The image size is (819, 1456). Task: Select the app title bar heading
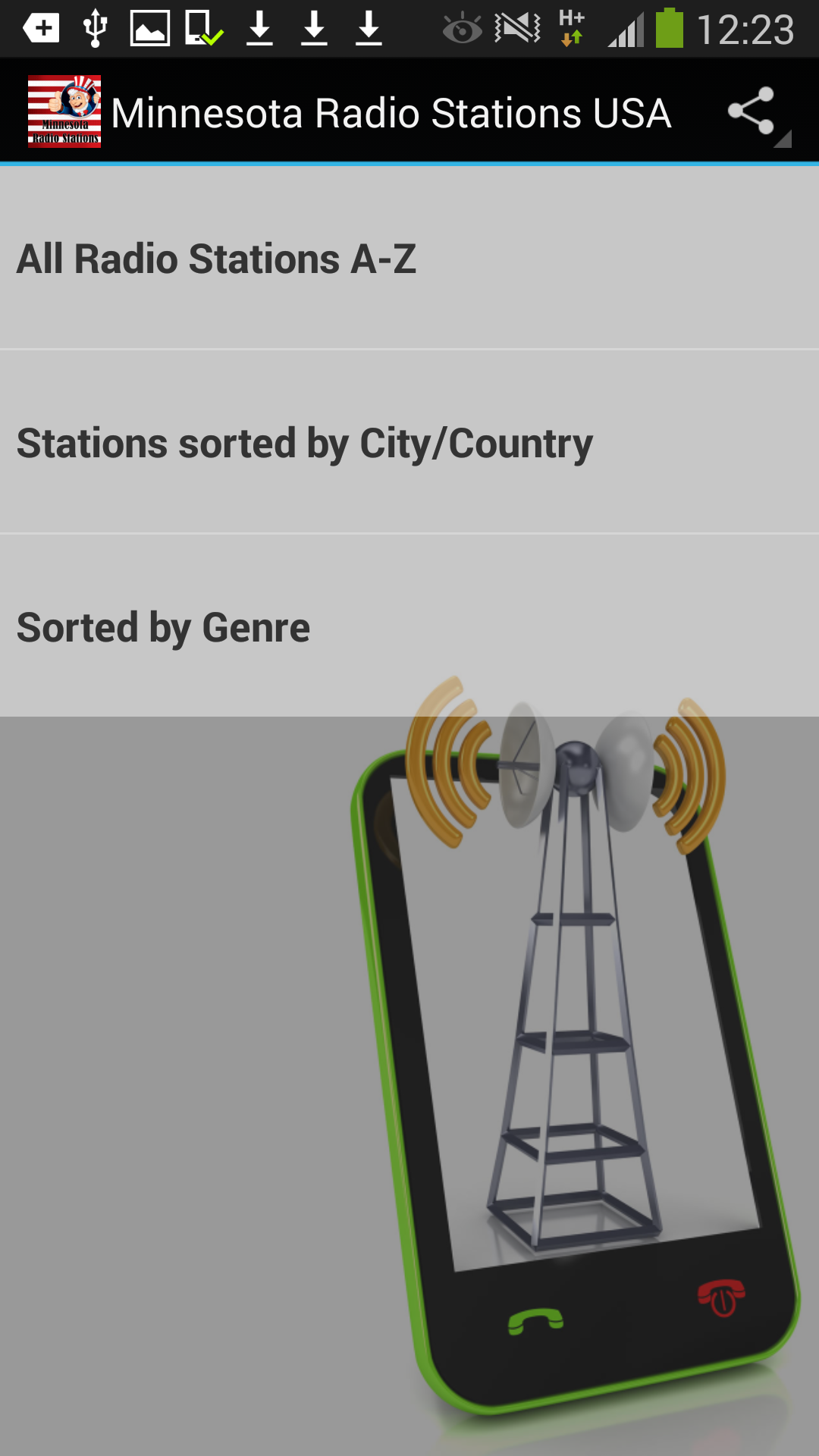392,112
